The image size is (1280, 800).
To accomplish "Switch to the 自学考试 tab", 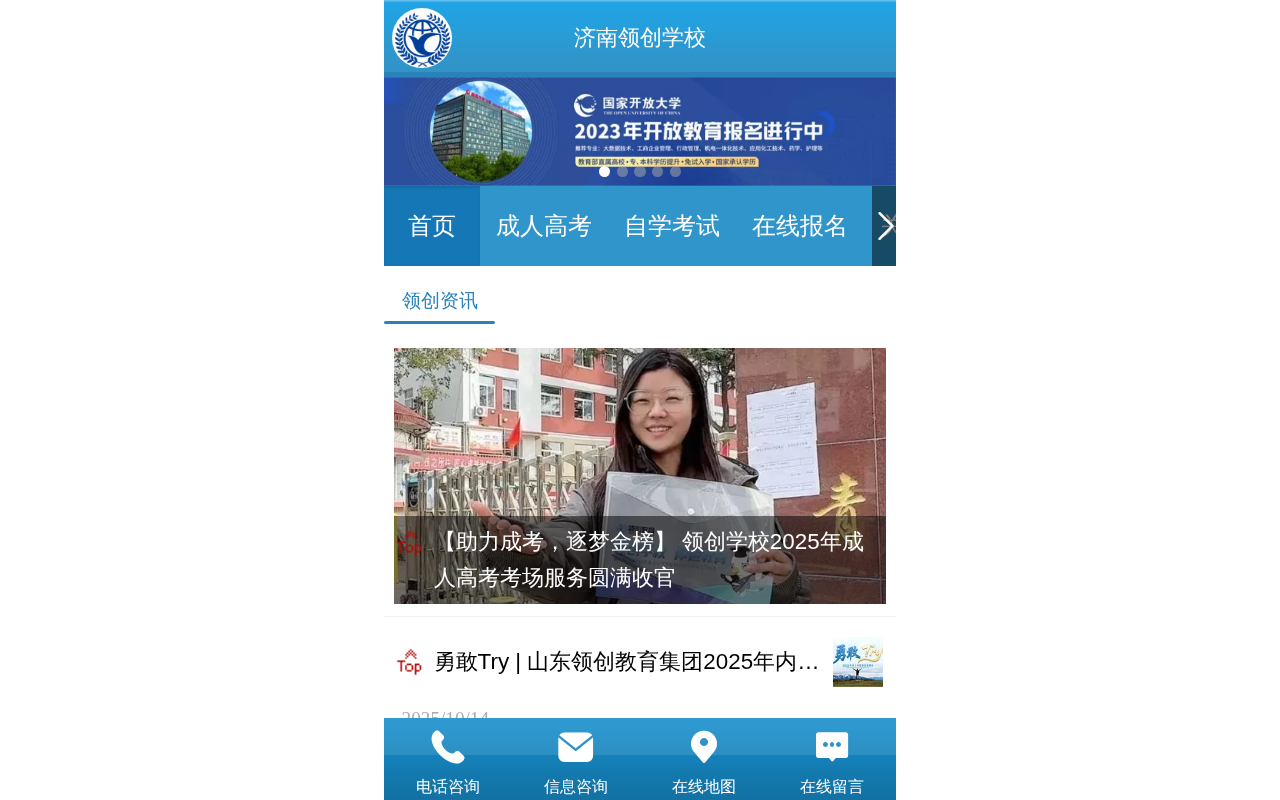I will 672,226.
